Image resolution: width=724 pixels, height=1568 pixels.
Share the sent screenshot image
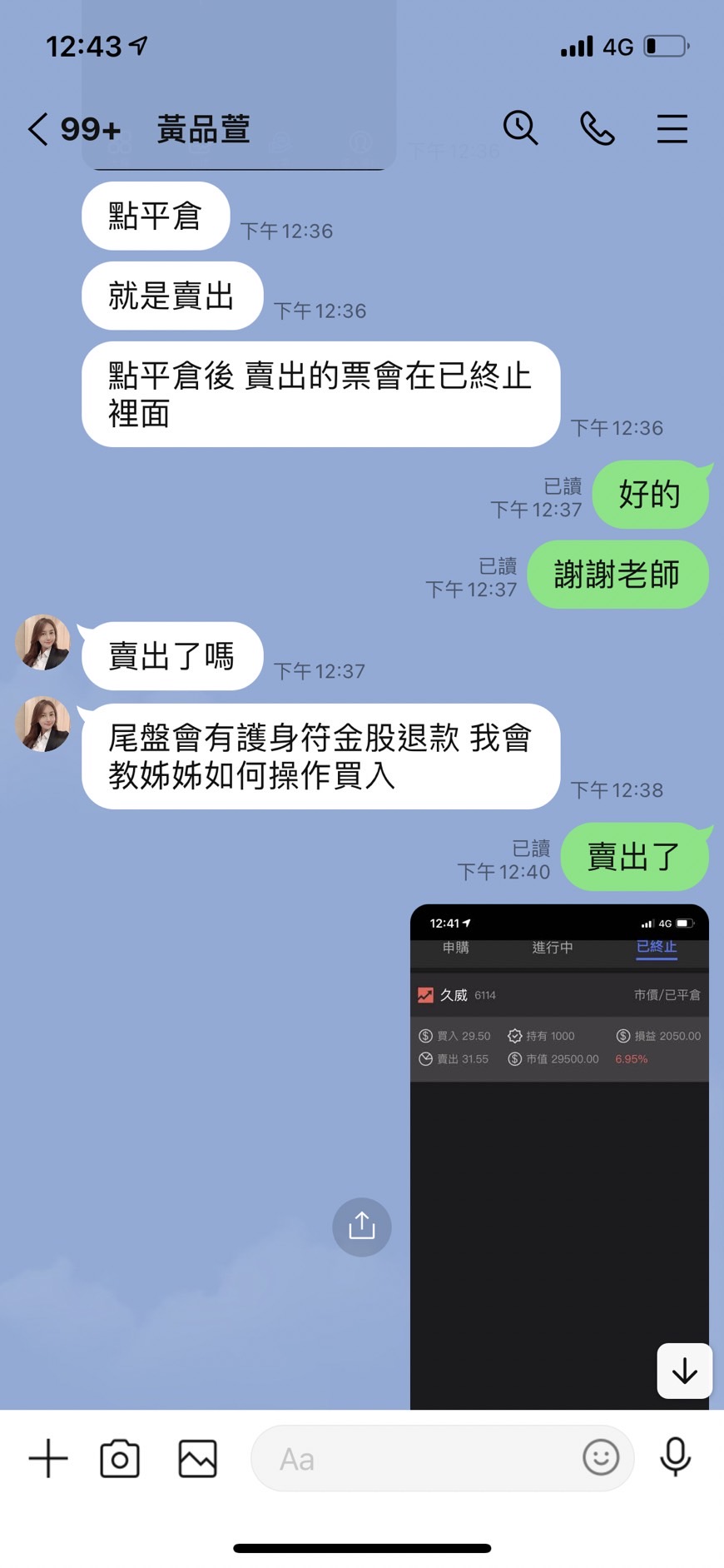pyautogui.click(x=361, y=1227)
